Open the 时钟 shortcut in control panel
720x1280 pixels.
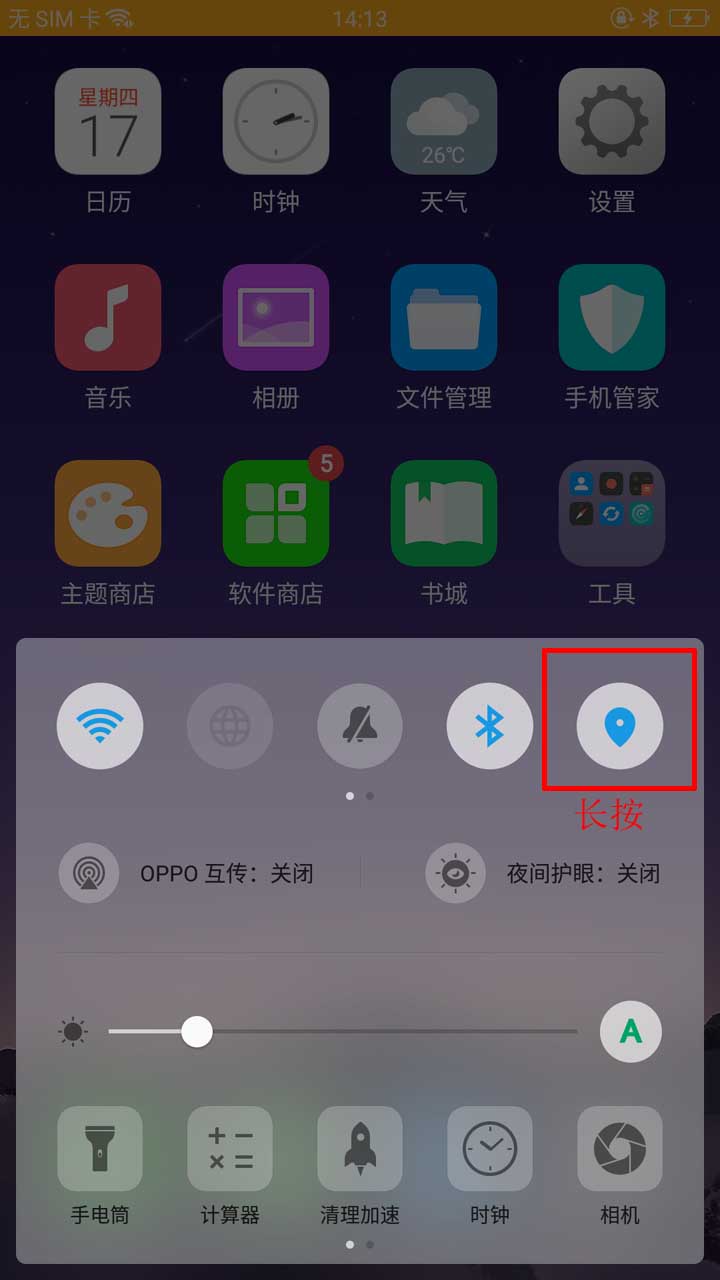[490, 1150]
